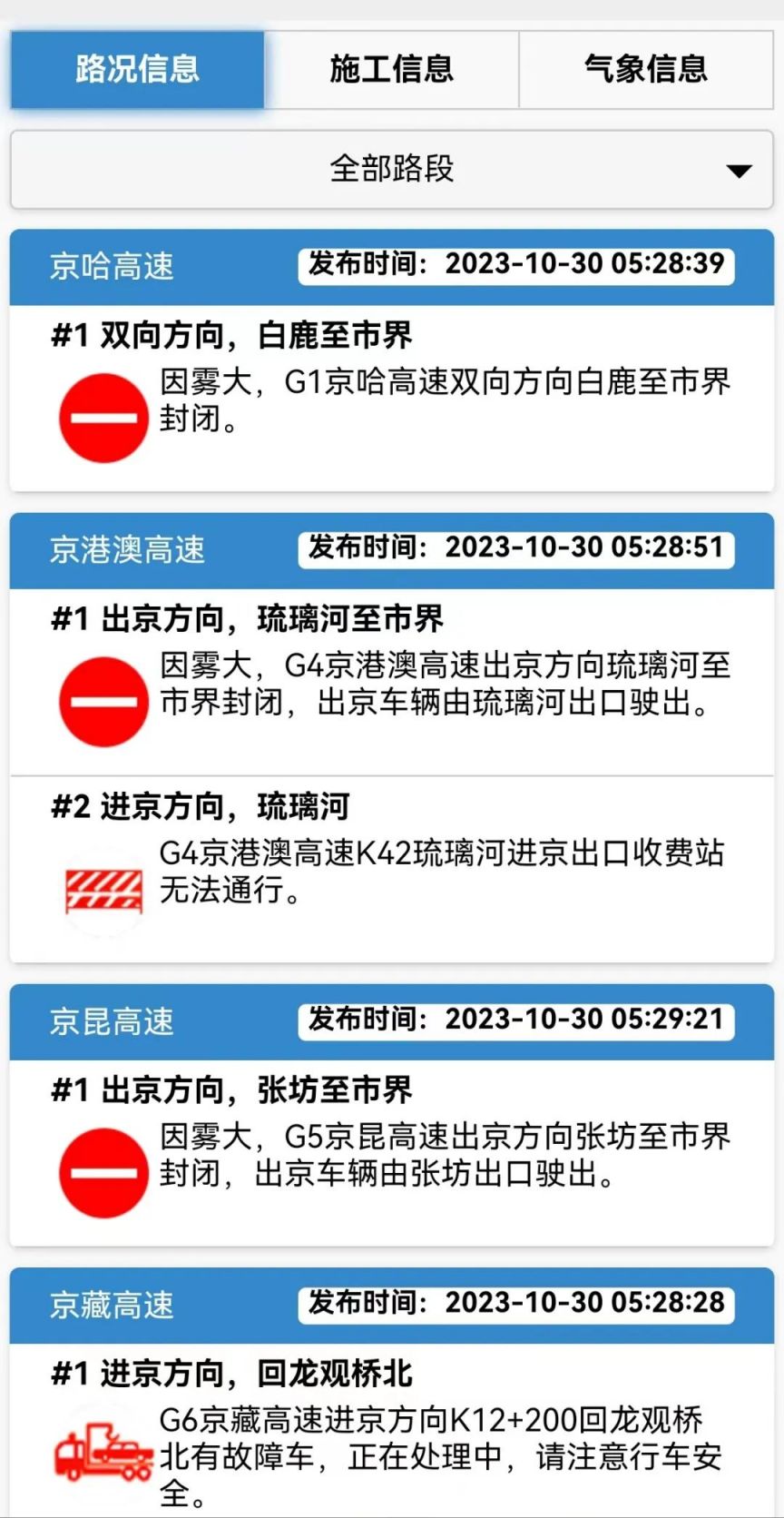This screenshot has height=1518, width=784.
Task: Switch to the 气象信息 tab
Action: pyautogui.click(x=645, y=70)
